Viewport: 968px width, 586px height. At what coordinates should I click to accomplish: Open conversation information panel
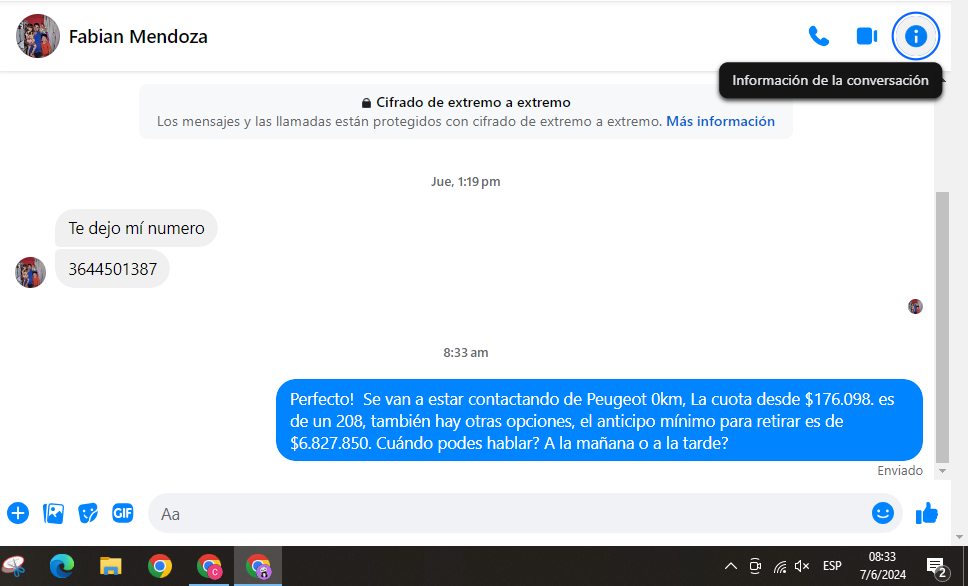pos(915,37)
